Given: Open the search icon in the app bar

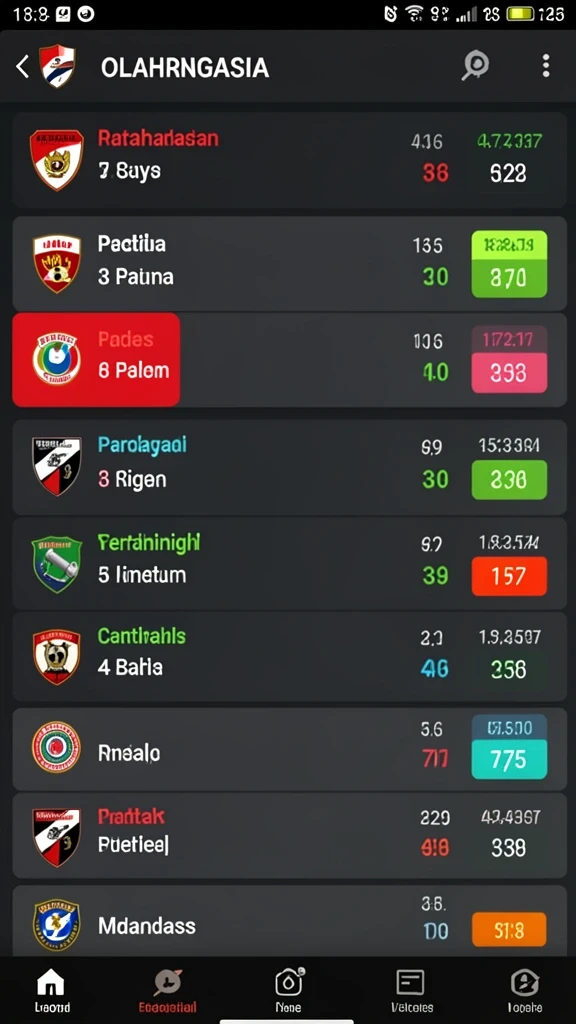Looking at the screenshot, I should coord(475,66).
